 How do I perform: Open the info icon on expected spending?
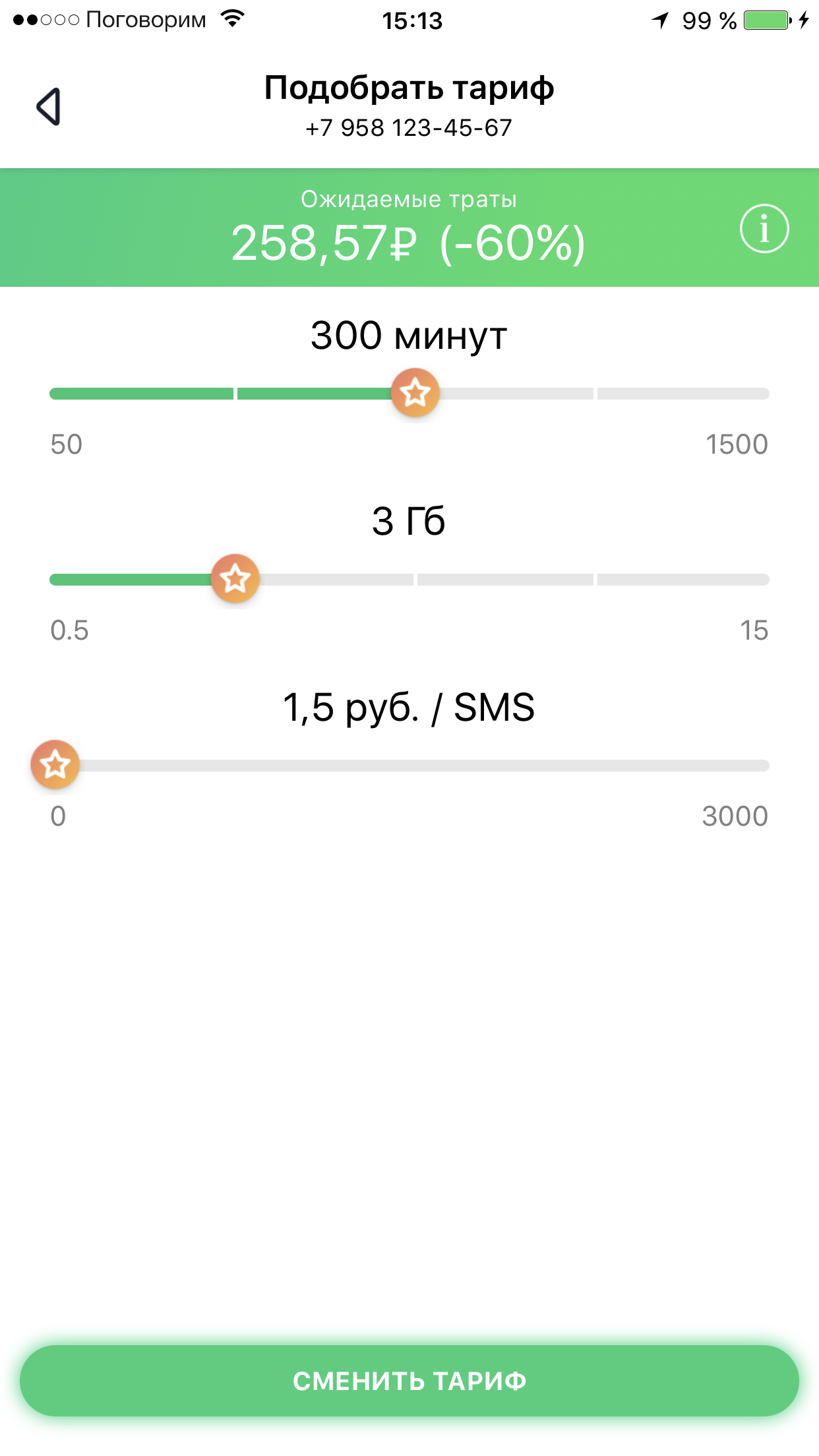pos(764,229)
